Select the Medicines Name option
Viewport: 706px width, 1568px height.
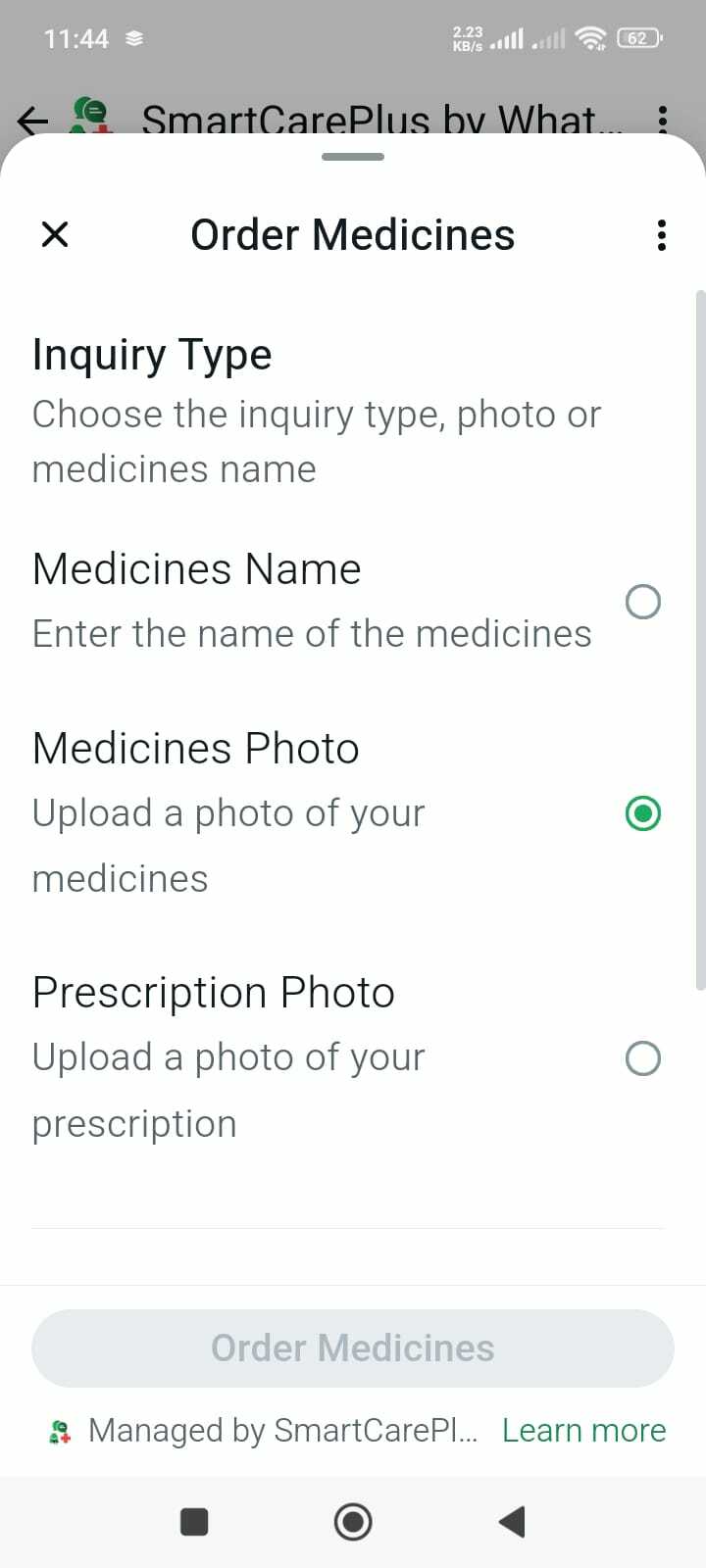pyautogui.click(x=642, y=602)
